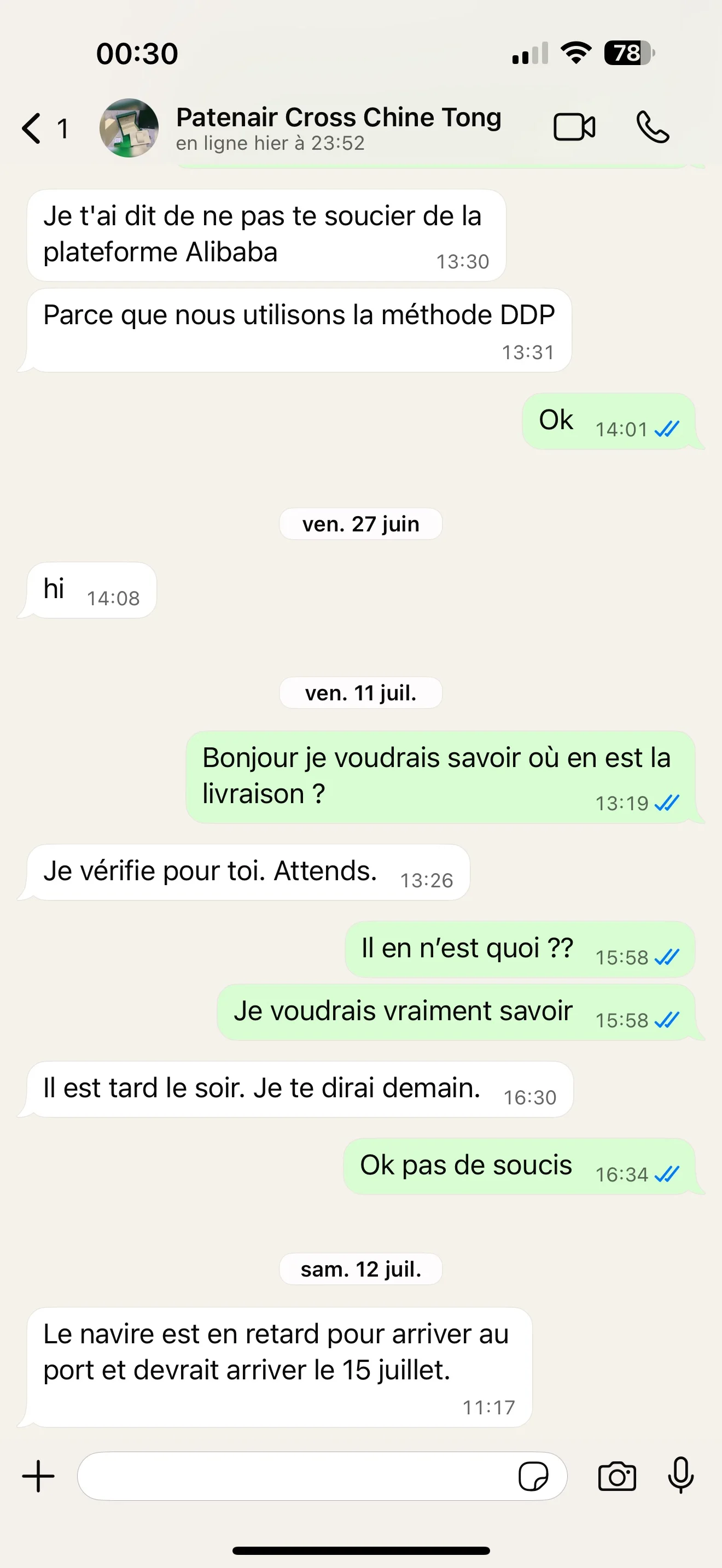Open the attachment plus menu
The width and height of the screenshot is (722, 1568).
pyautogui.click(x=38, y=1476)
